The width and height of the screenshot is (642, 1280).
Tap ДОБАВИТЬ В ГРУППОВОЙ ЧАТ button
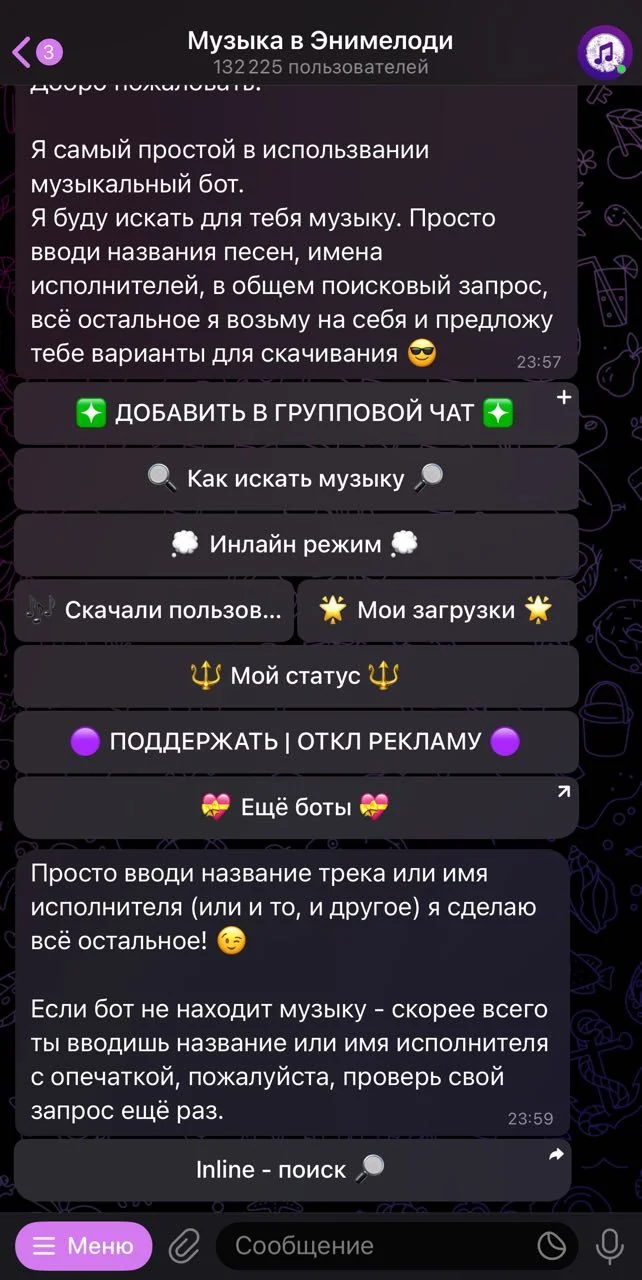296,413
